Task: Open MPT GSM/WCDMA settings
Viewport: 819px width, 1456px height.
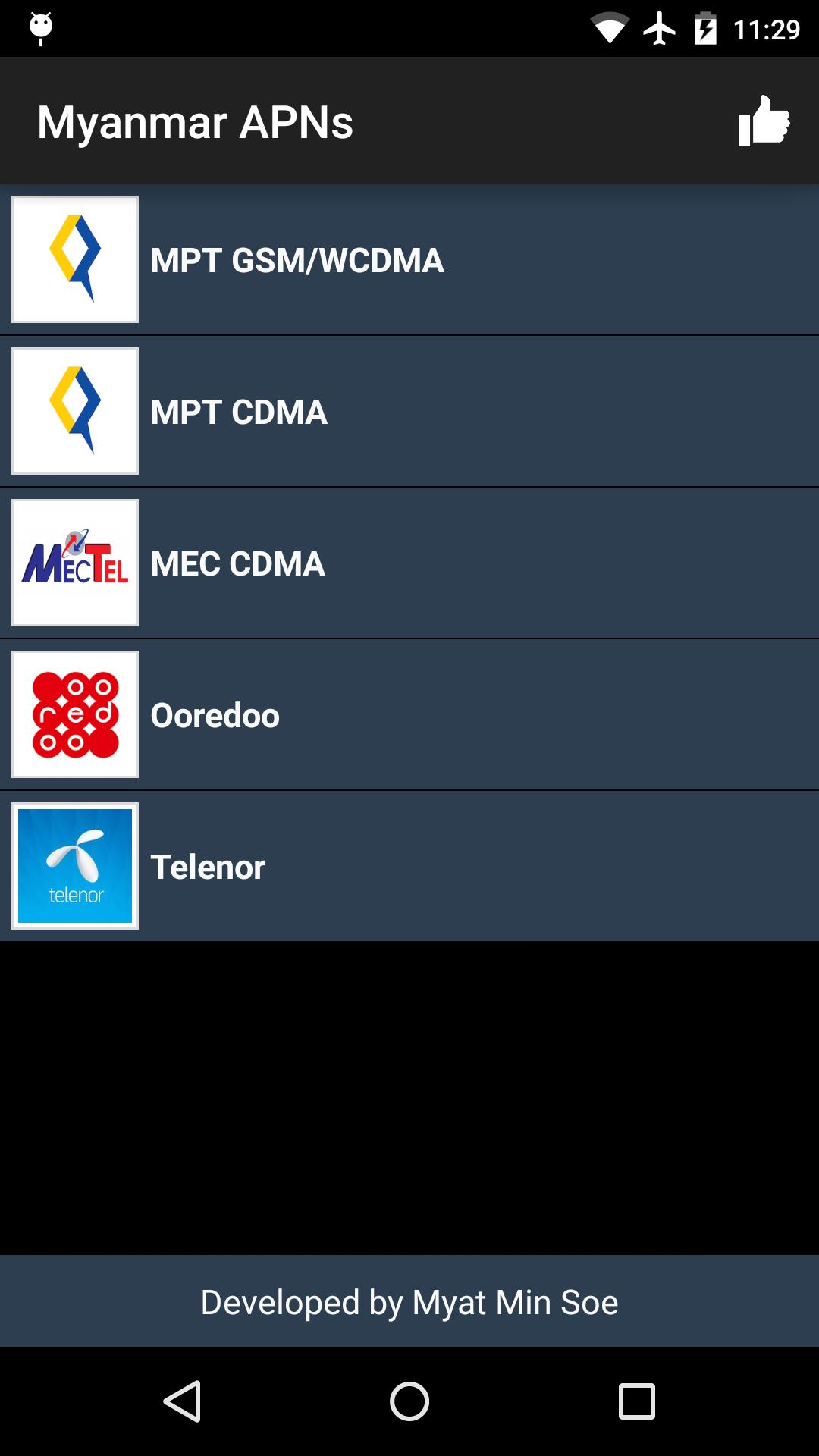Action: (x=409, y=260)
